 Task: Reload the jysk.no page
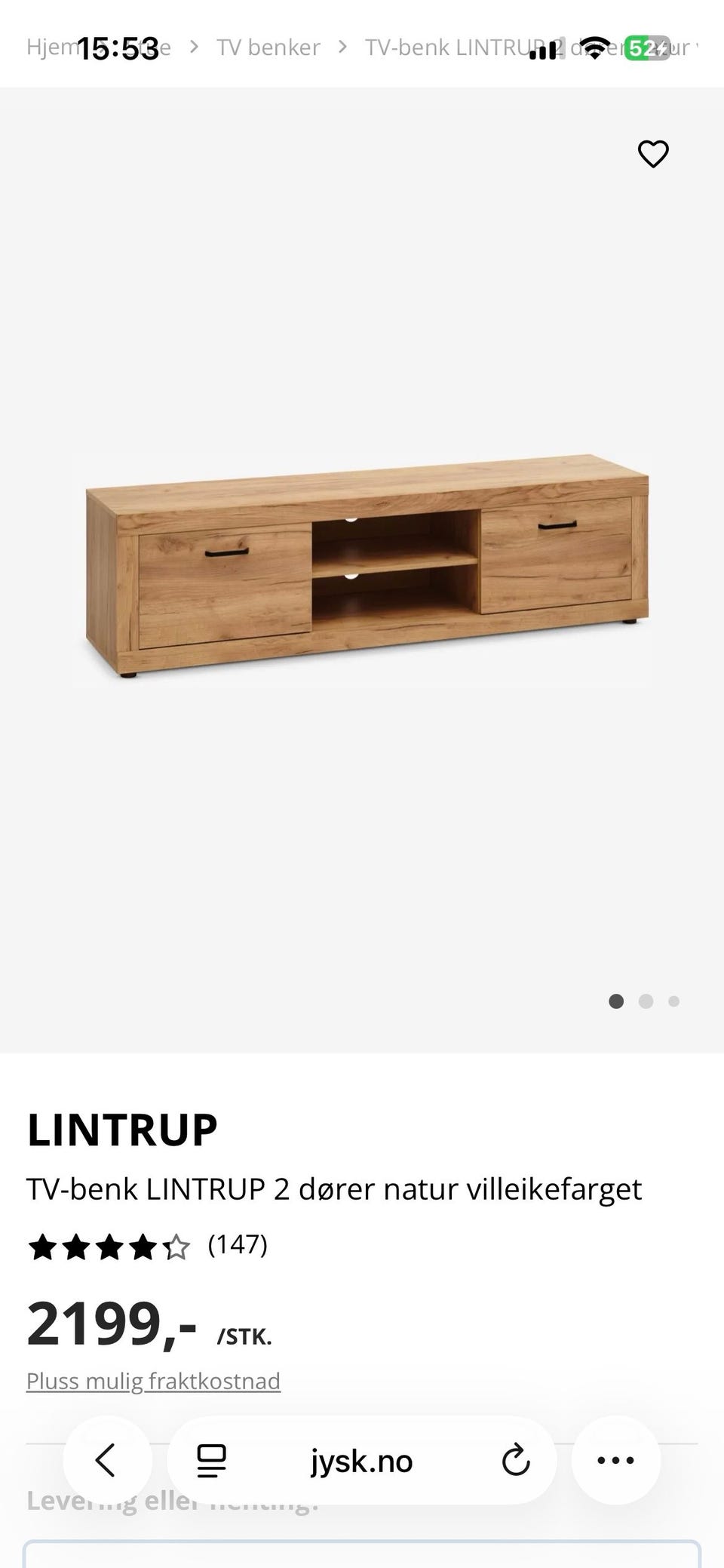(516, 1461)
